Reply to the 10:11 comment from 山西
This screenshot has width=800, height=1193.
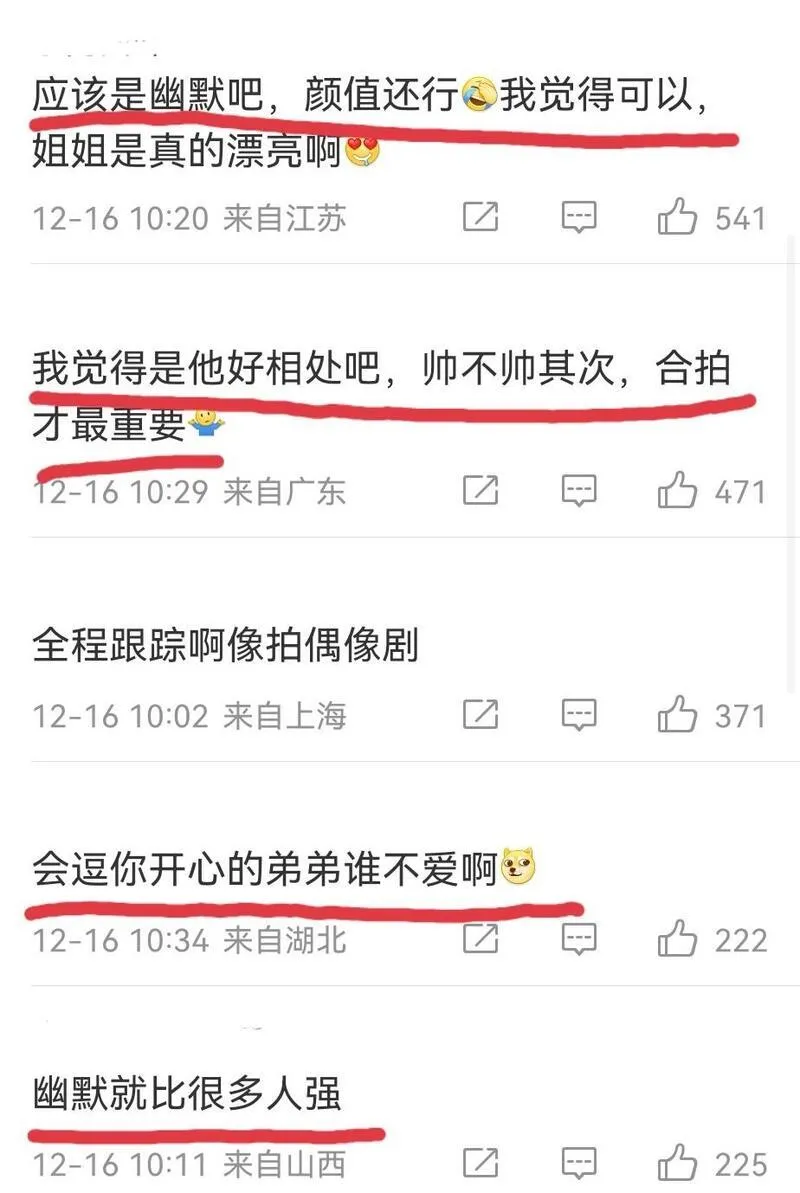pos(579,1163)
